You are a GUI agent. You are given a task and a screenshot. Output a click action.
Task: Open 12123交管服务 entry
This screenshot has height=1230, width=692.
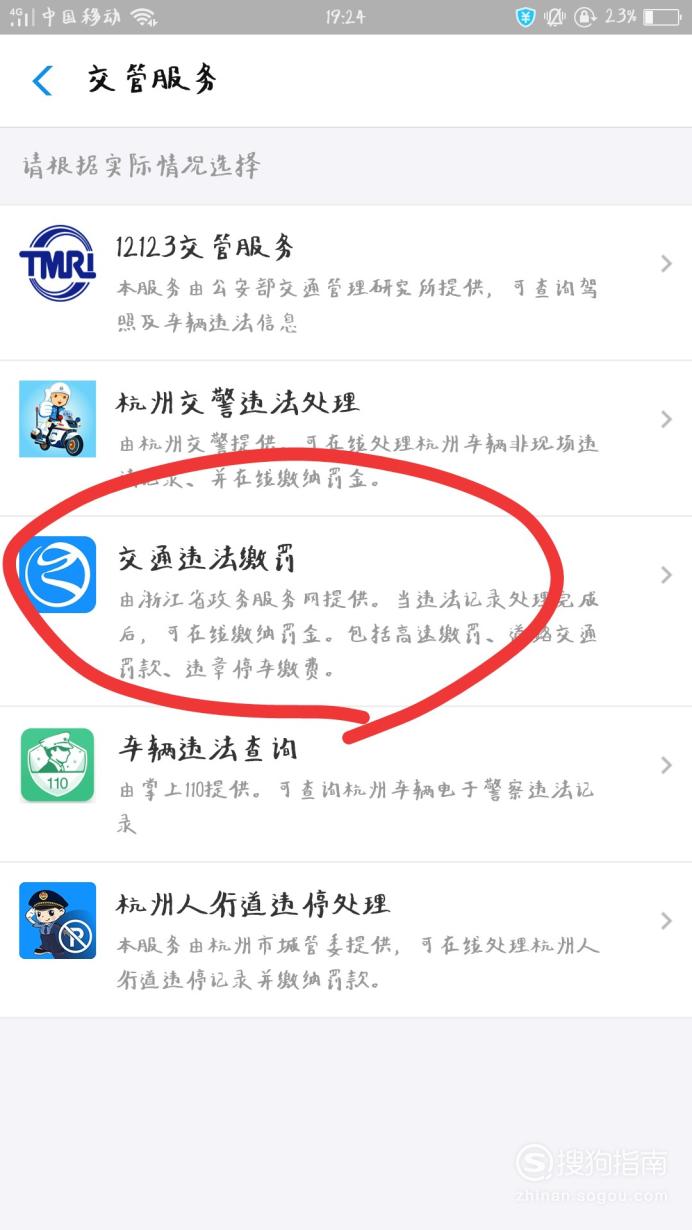346,283
